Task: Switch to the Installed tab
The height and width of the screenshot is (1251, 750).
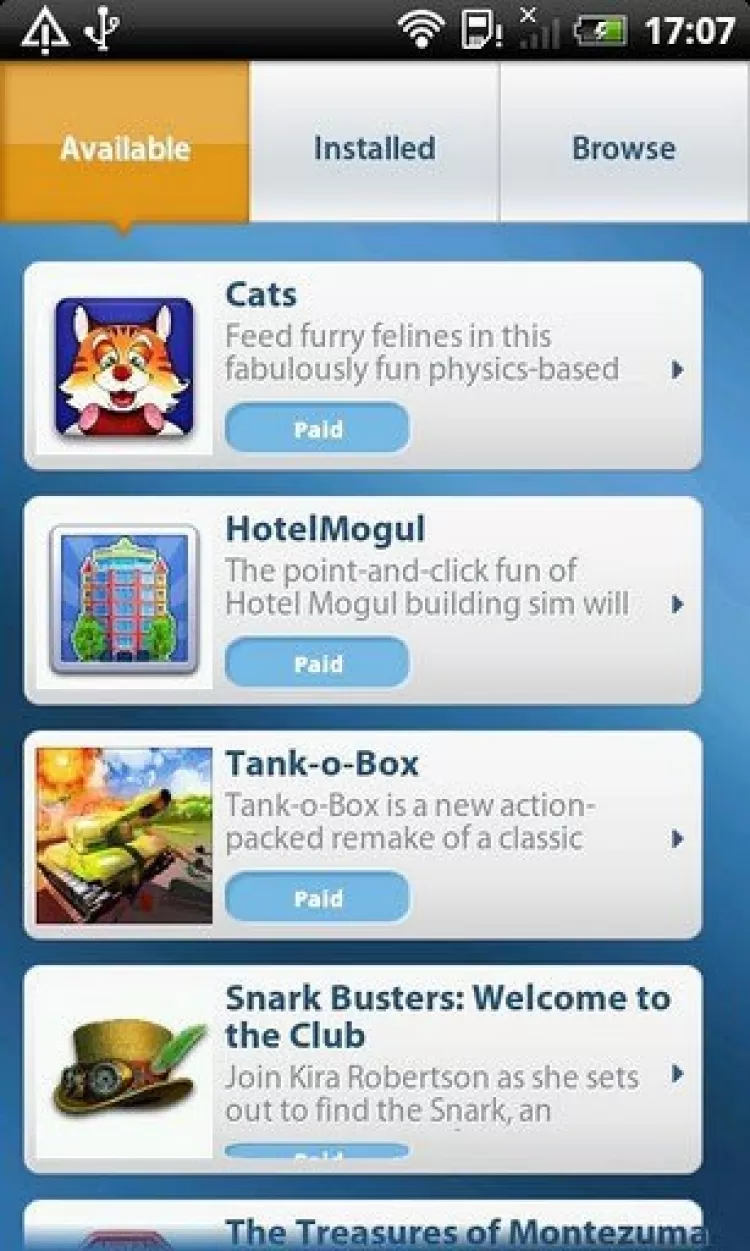Action: 374,148
